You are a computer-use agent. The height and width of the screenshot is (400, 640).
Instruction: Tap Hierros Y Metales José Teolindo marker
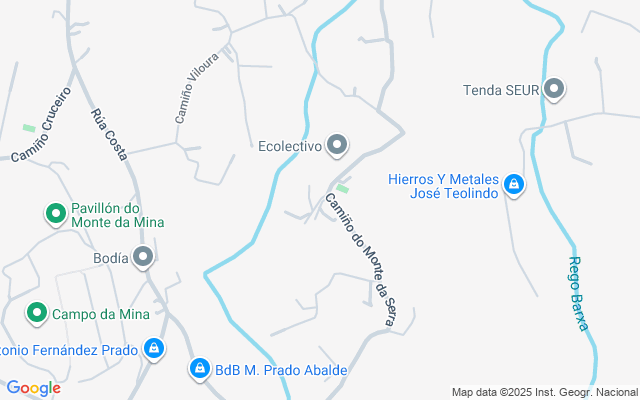[513, 183]
